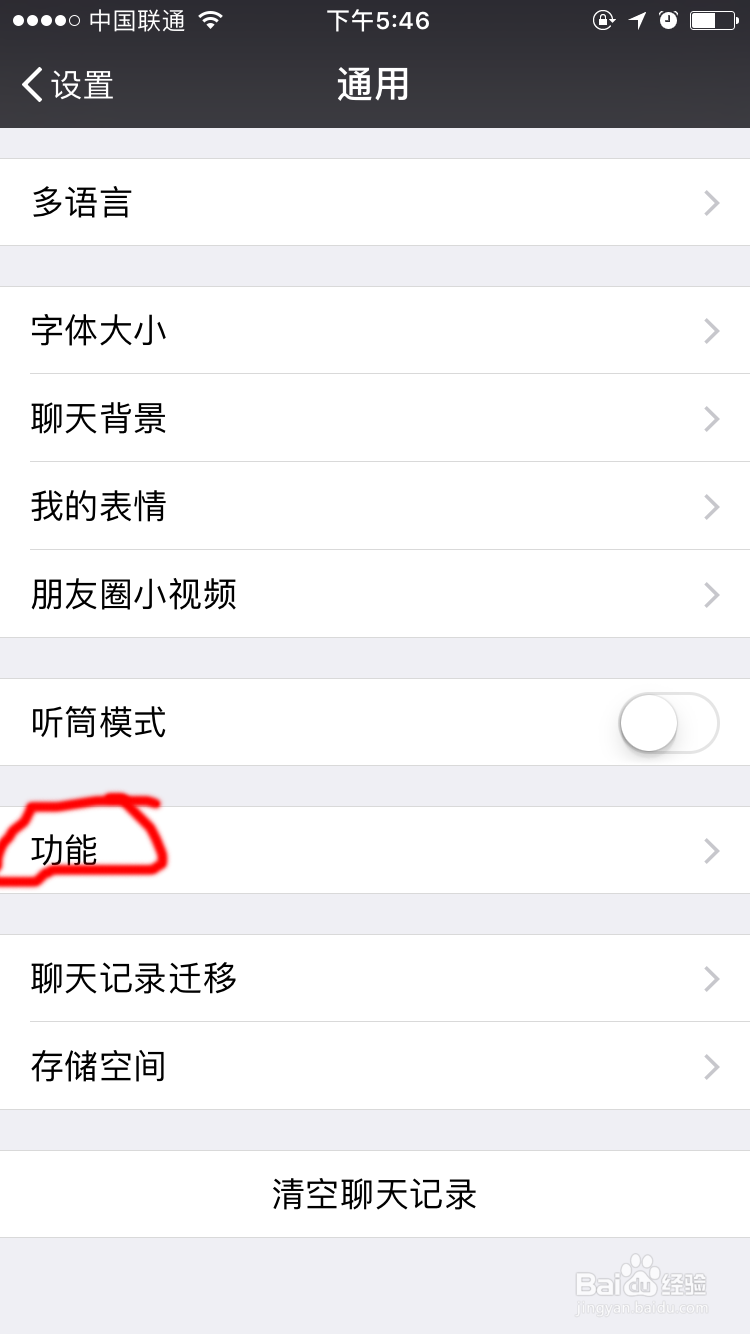
Task: Tap the 清空聊天记录 button
Action: pyautogui.click(x=375, y=1194)
